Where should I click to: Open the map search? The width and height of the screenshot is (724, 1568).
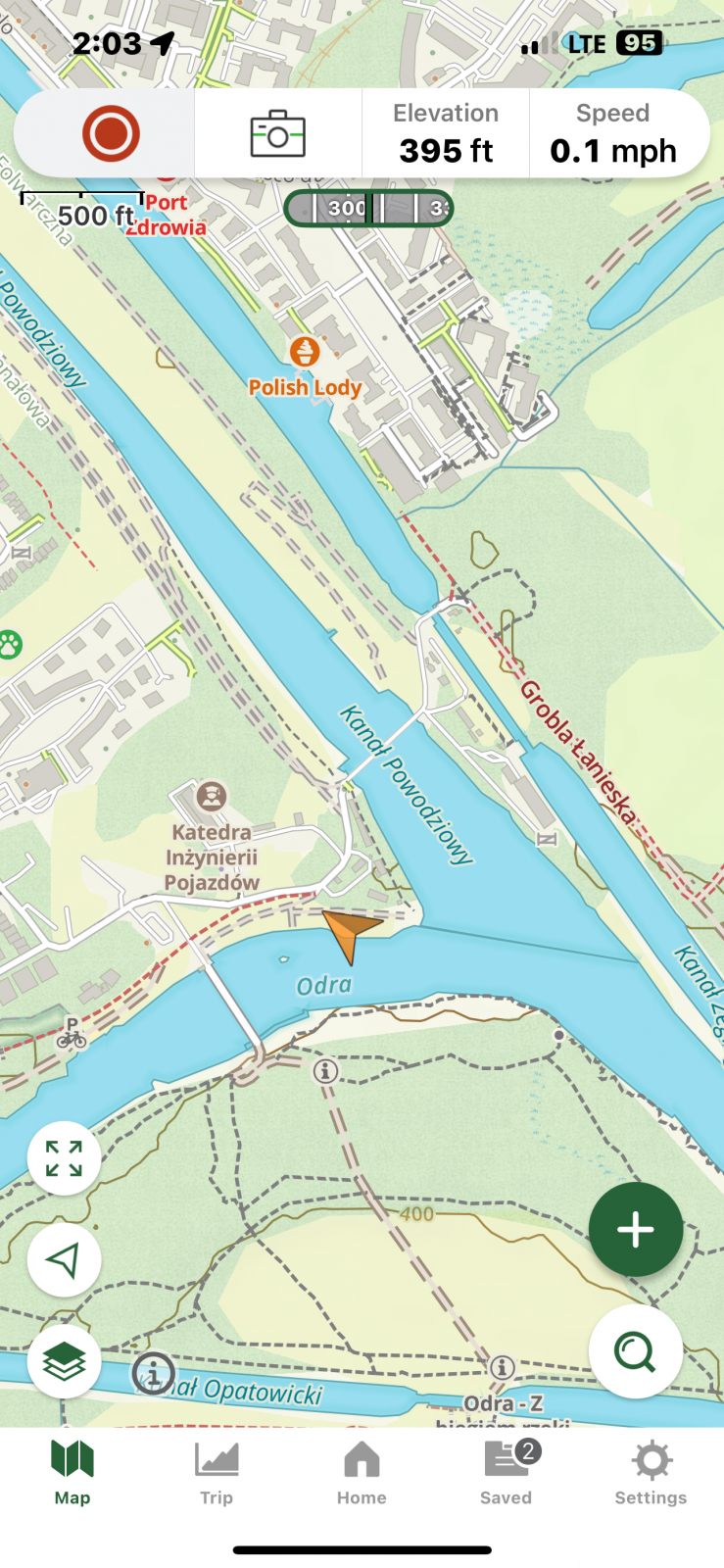635,1351
